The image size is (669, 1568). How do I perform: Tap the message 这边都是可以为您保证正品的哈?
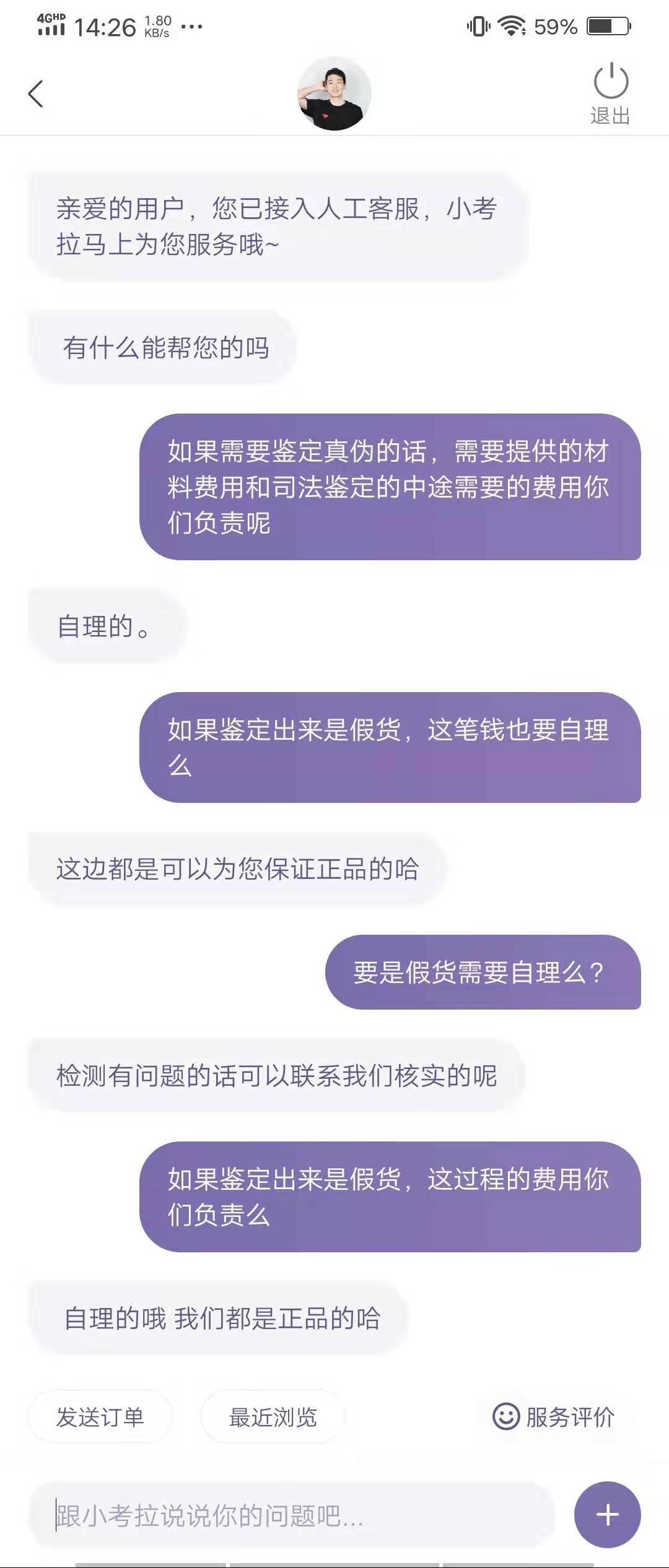click(238, 867)
